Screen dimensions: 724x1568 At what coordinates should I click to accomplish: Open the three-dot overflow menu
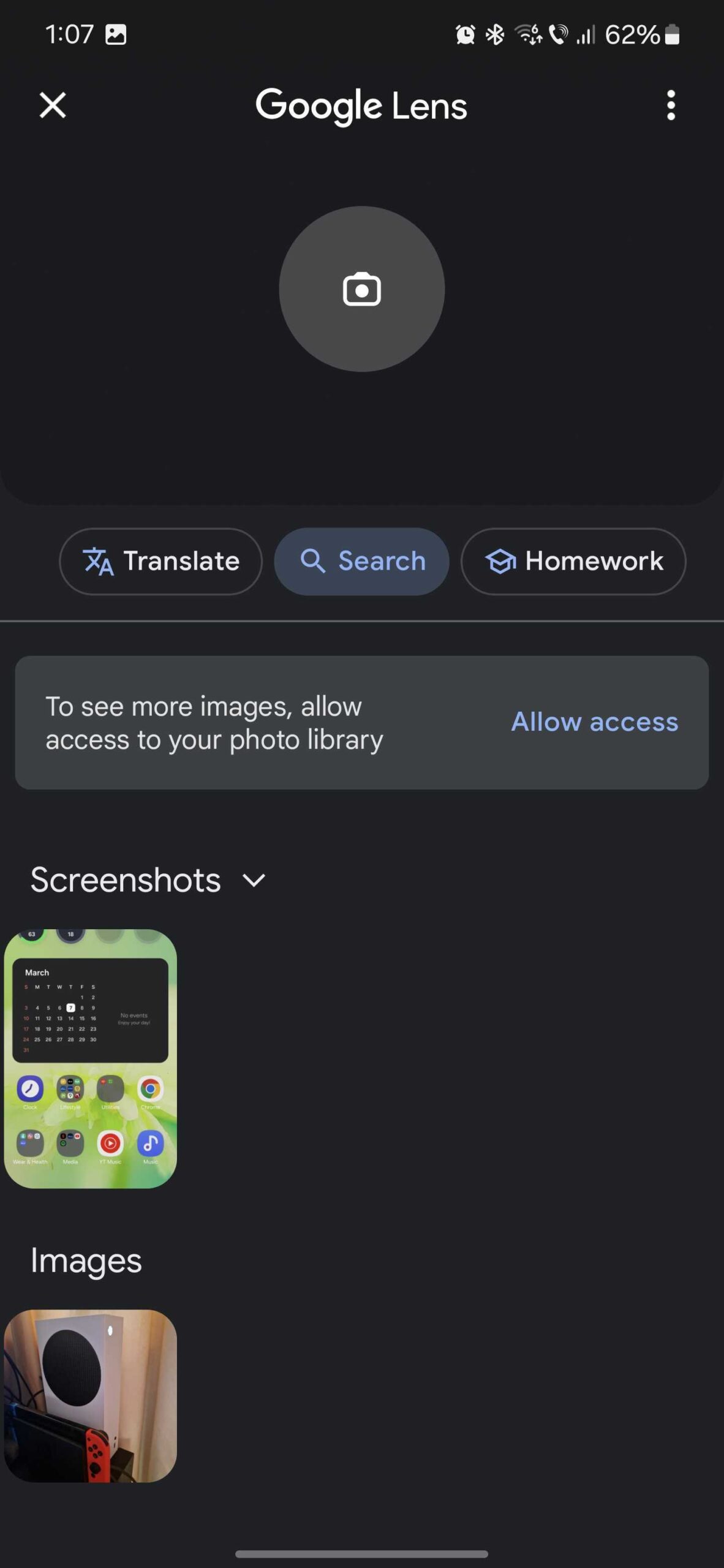(x=671, y=105)
